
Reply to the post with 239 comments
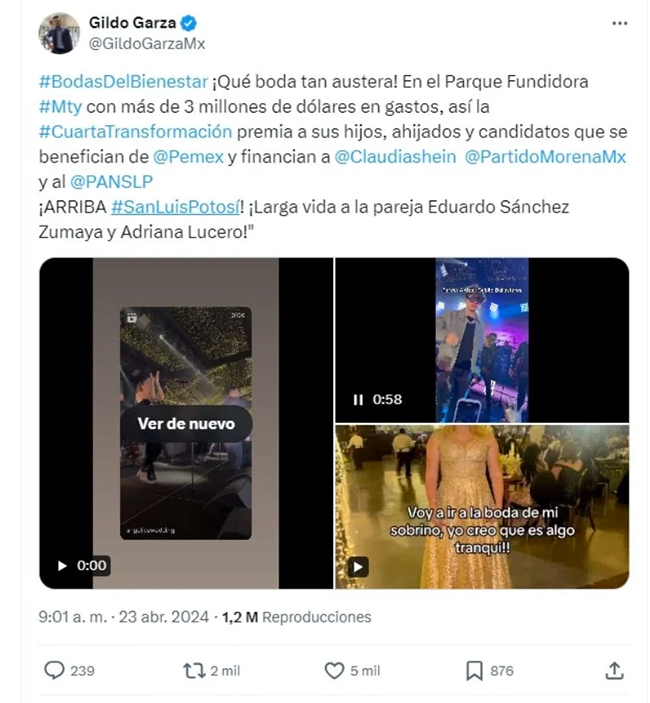(x=55, y=670)
